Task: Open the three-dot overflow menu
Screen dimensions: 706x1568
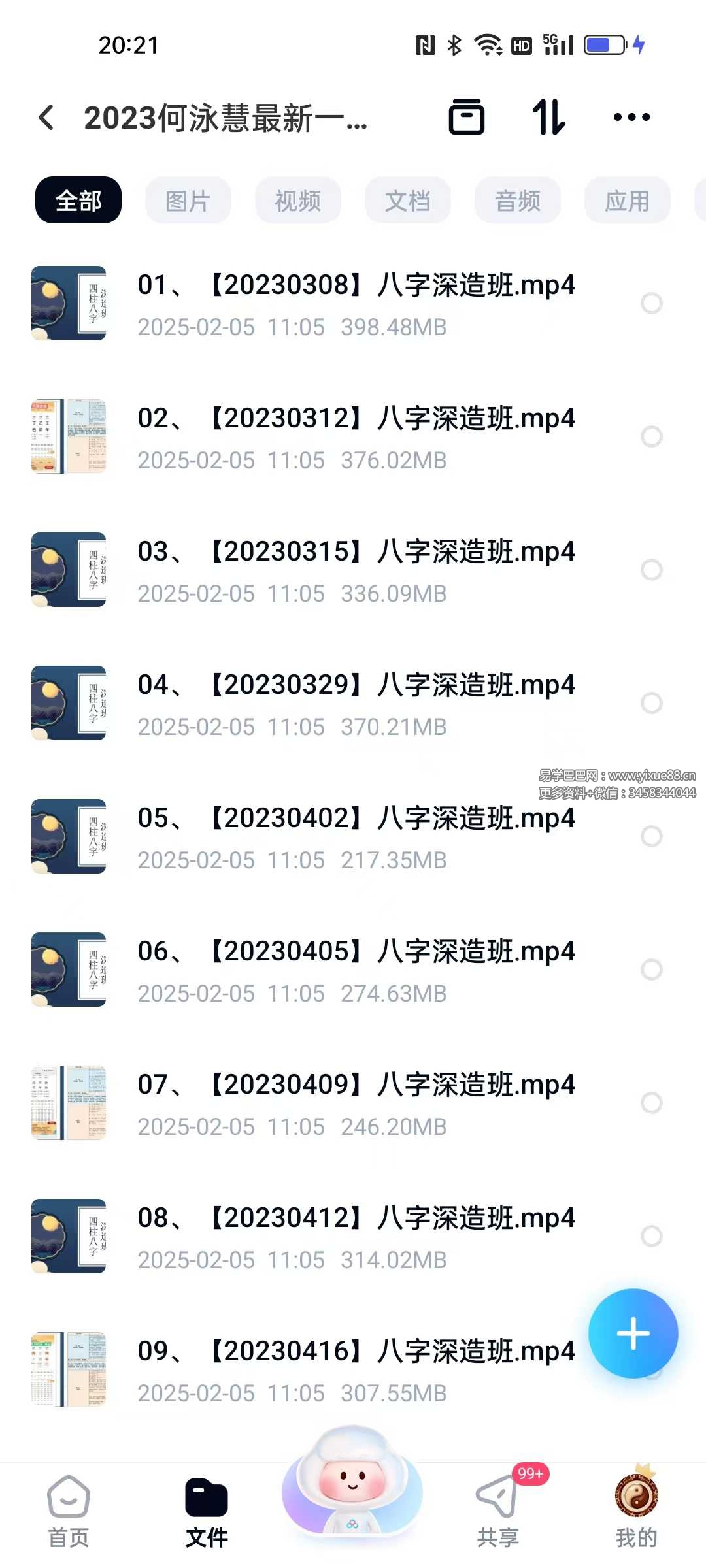Action: point(631,118)
